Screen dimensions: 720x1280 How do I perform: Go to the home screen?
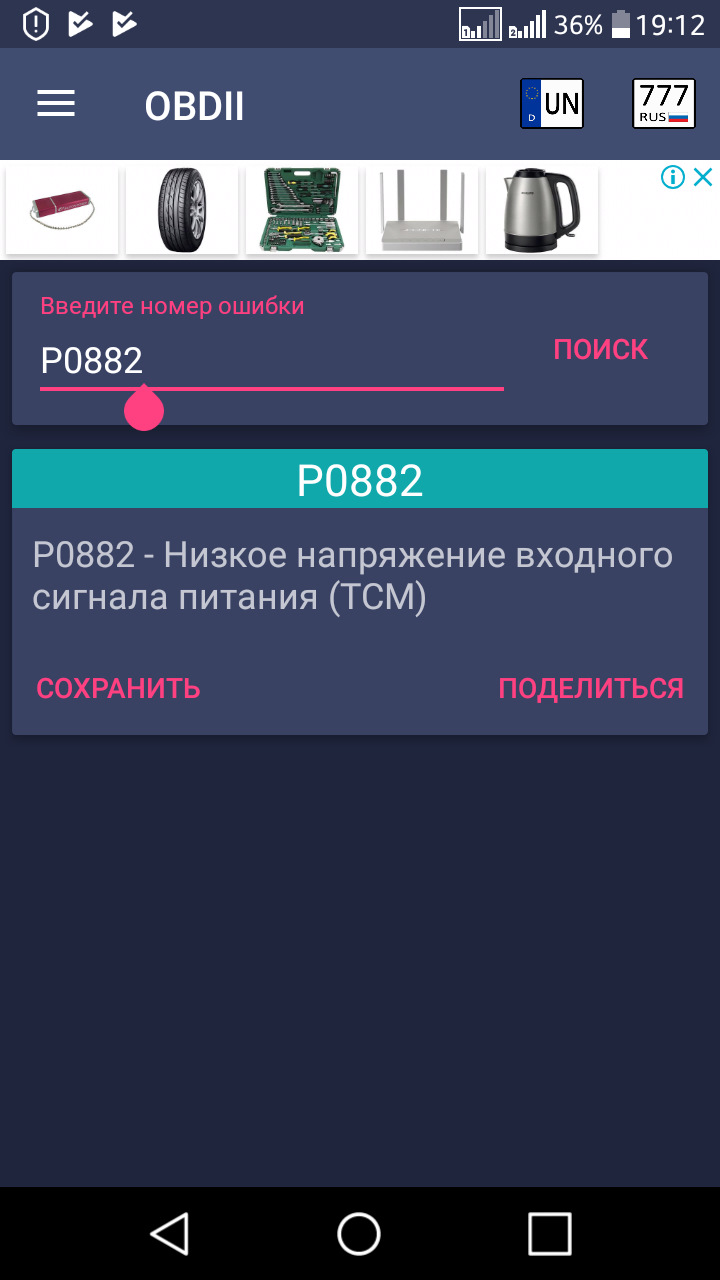[x=359, y=1233]
